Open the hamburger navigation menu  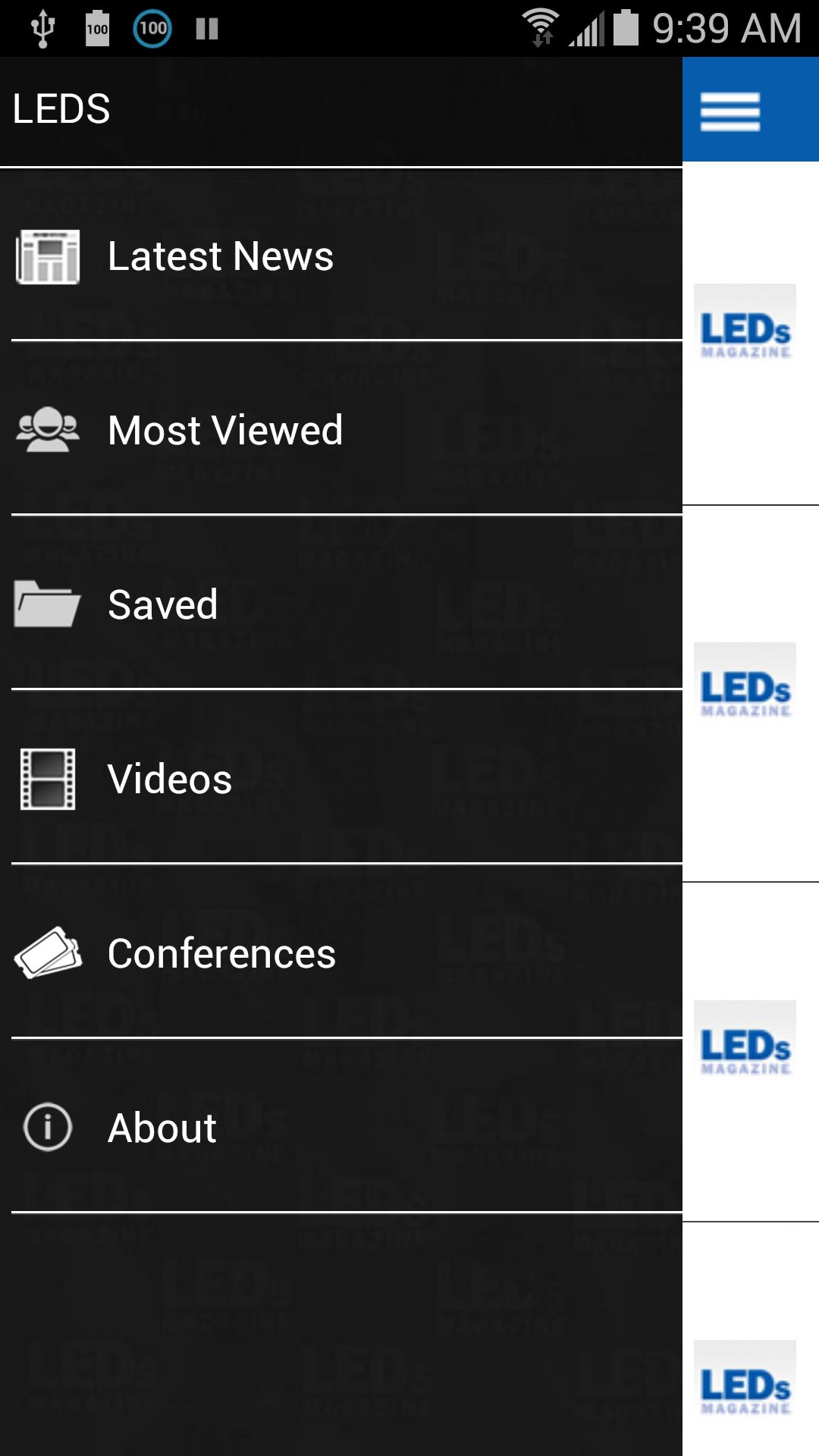point(732,111)
